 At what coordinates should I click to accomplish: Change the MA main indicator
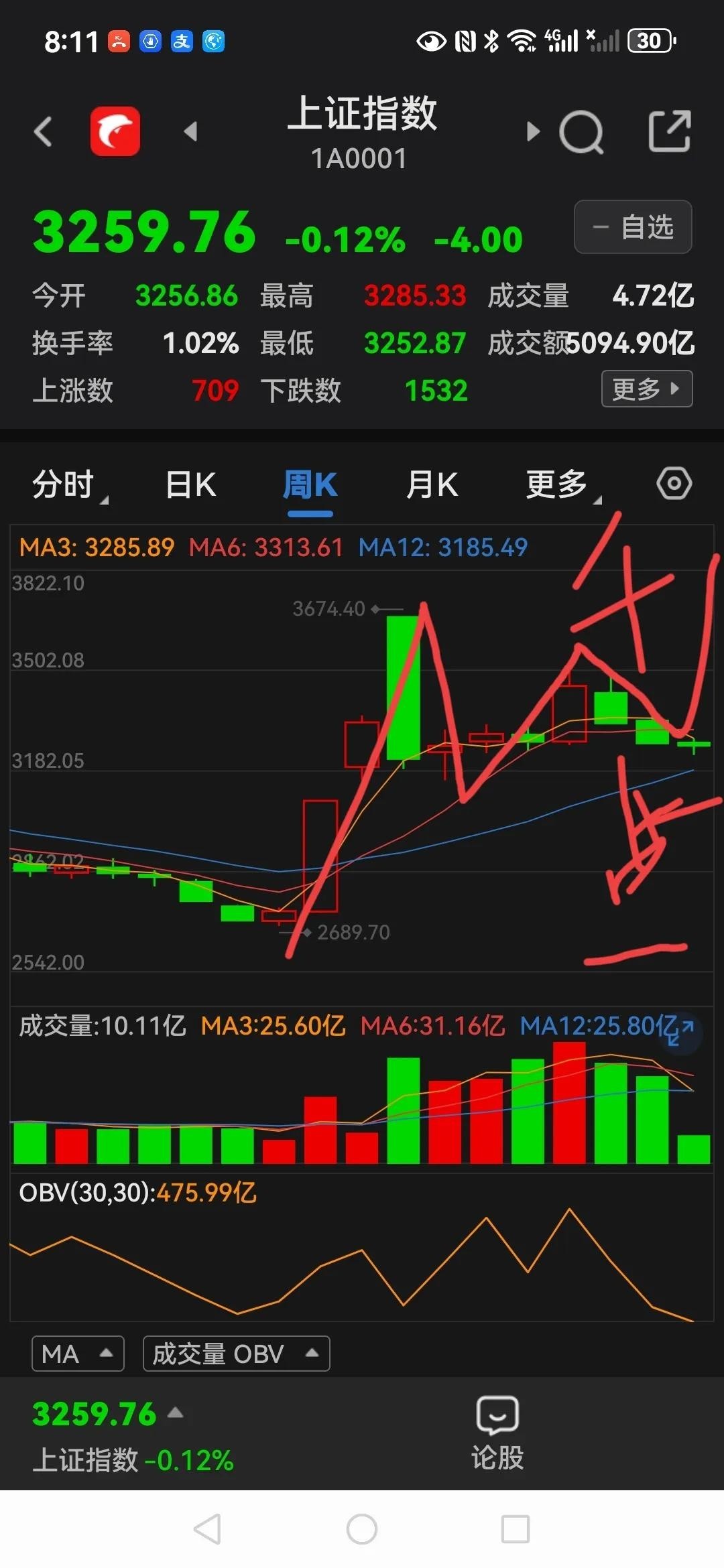[x=78, y=1354]
